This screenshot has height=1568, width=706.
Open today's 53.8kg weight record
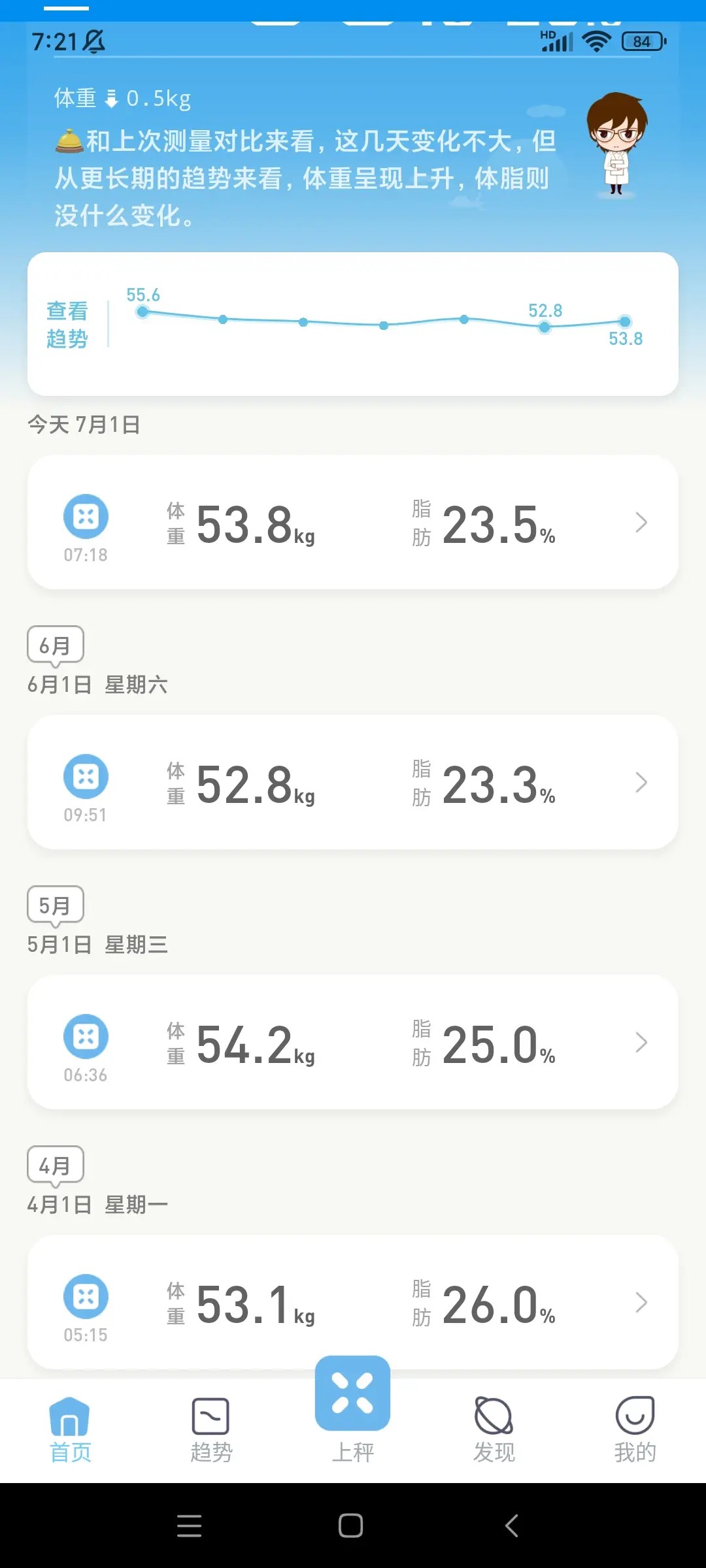(352, 523)
